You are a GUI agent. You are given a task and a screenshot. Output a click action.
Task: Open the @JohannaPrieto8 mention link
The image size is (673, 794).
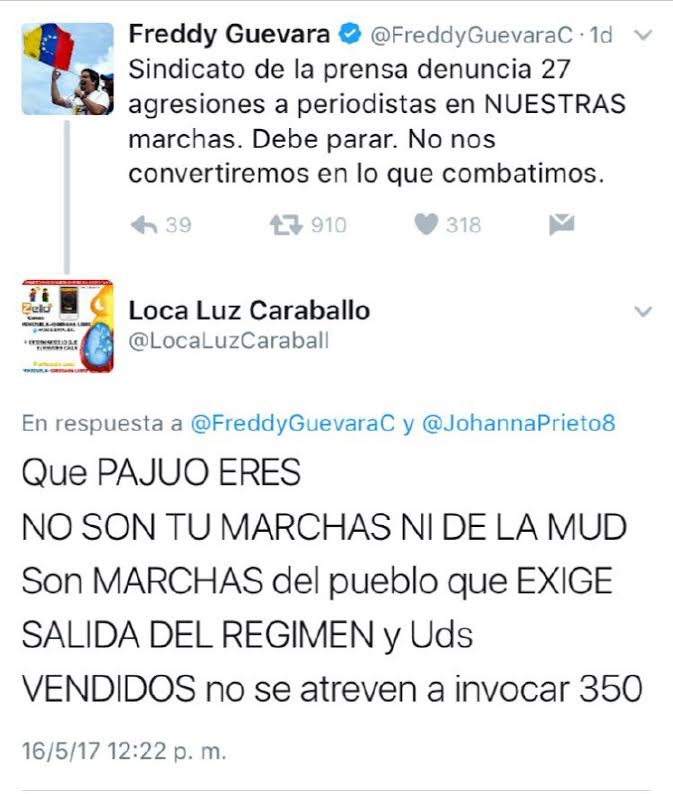click(x=518, y=424)
